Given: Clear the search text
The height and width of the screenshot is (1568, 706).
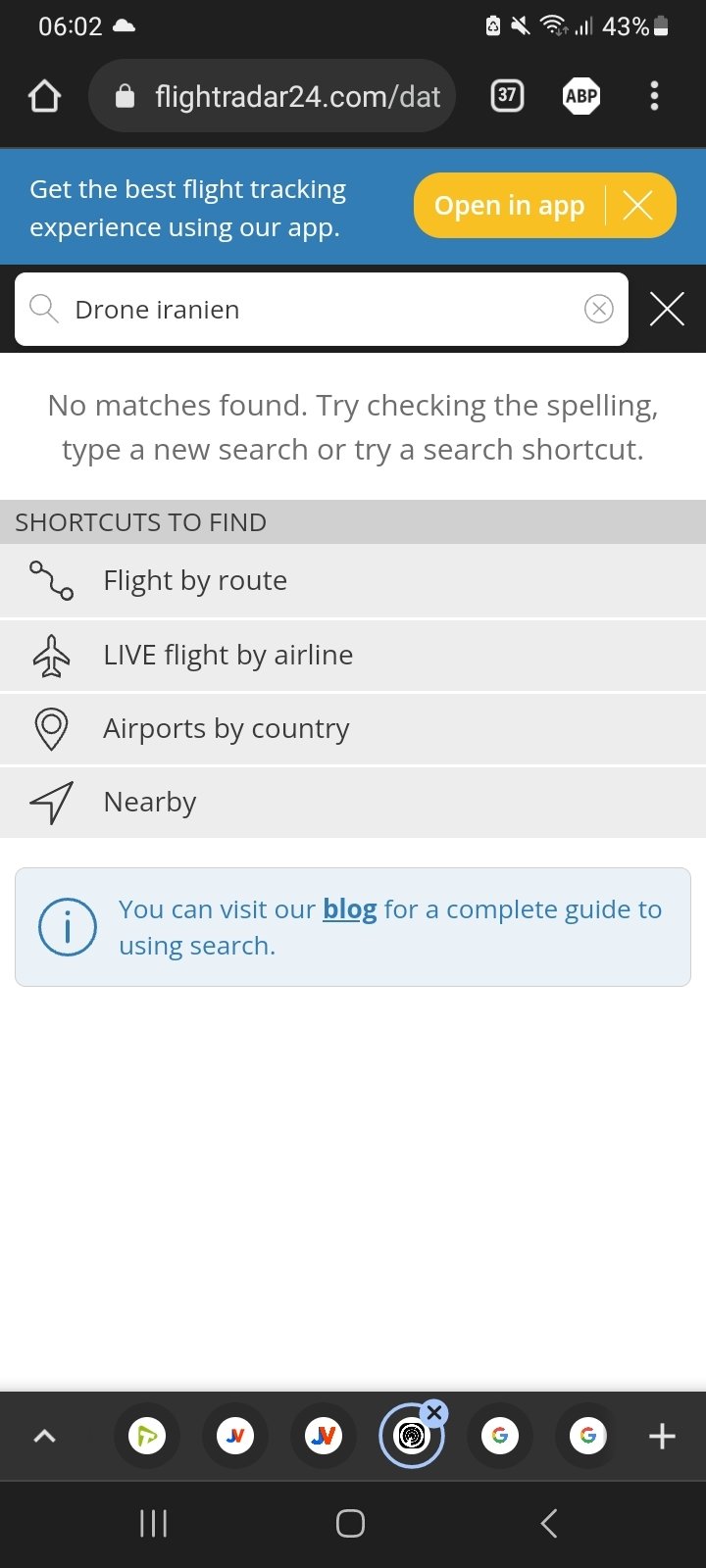Looking at the screenshot, I should point(598,310).
